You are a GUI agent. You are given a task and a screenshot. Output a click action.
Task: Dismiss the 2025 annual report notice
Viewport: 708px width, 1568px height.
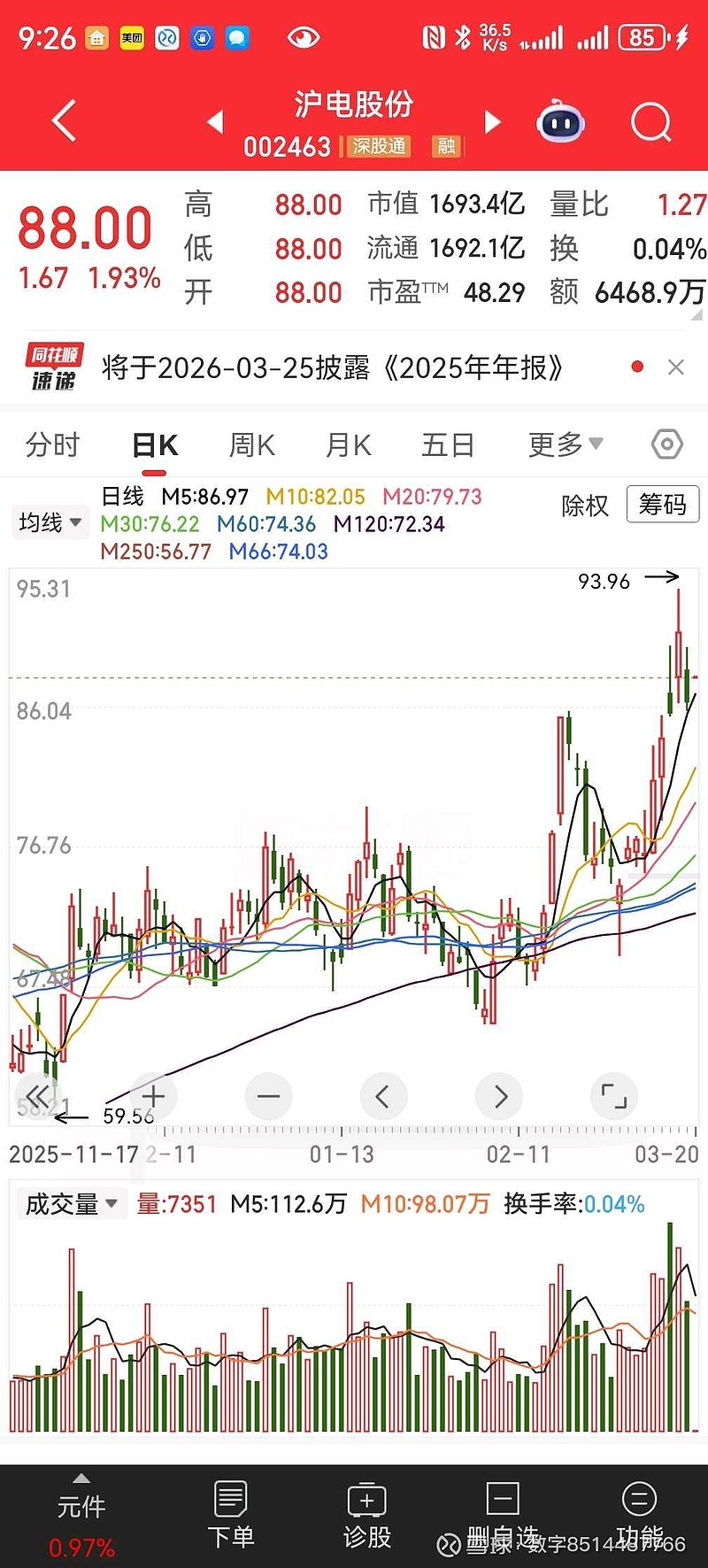click(x=675, y=367)
